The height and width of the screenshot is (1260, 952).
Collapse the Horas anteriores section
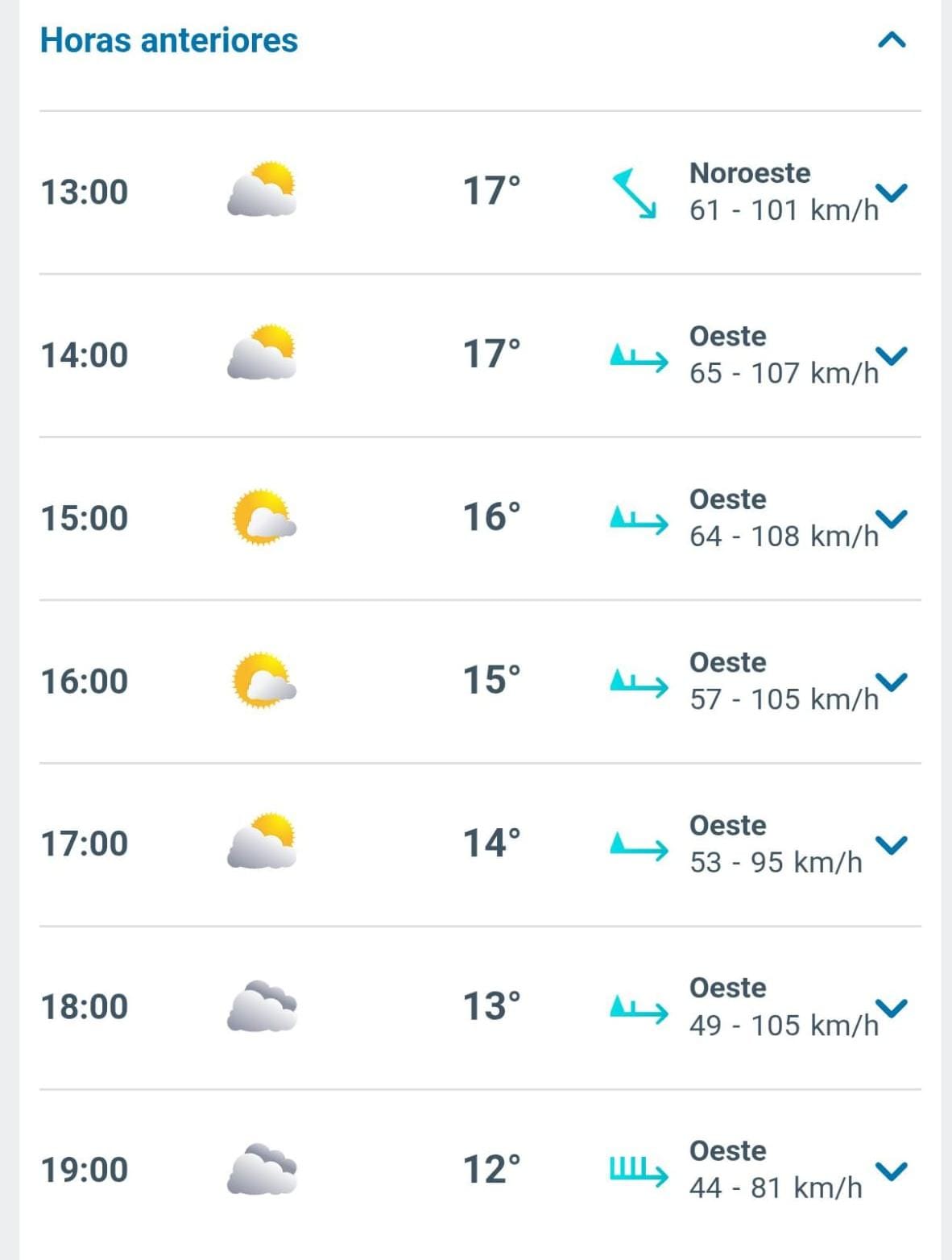point(891,39)
